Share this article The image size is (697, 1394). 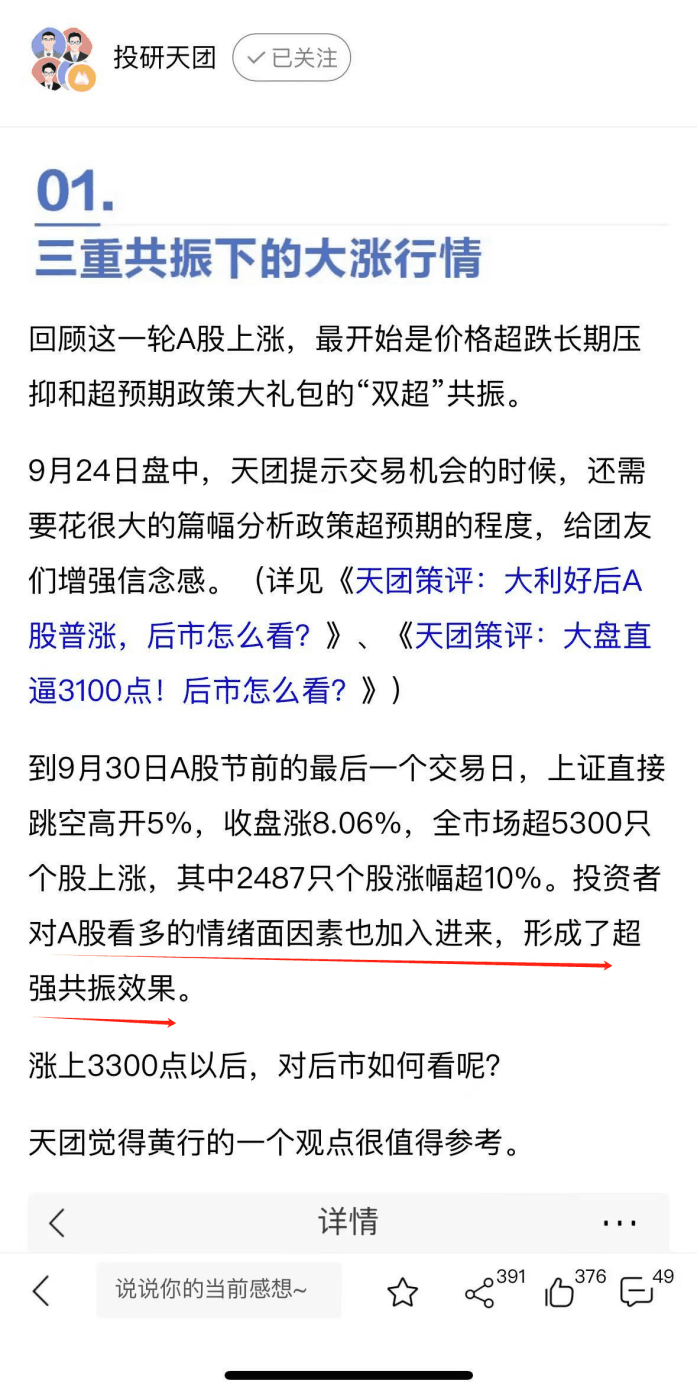coord(480,1292)
